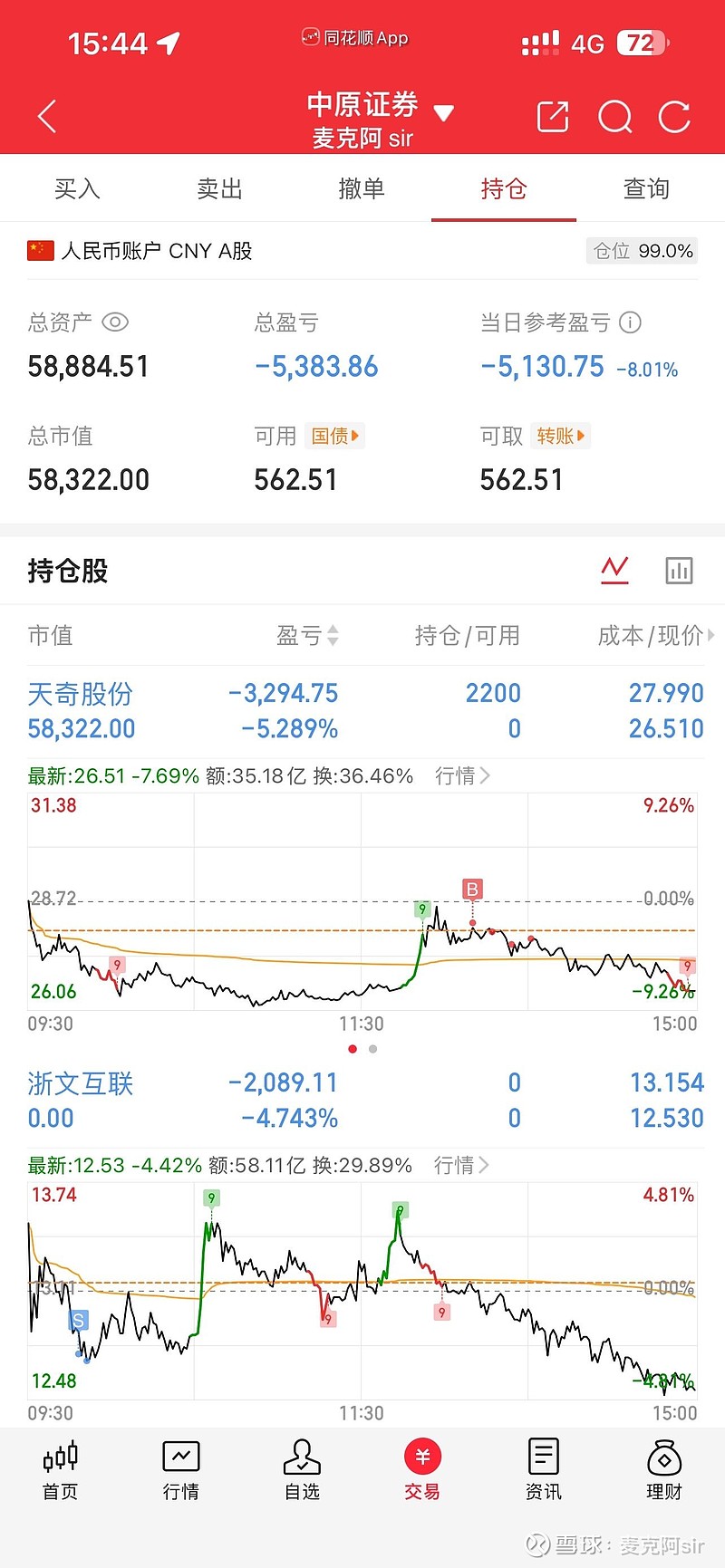
Task: Open the 资讯 news tab
Action: click(x=543, y=1469)
